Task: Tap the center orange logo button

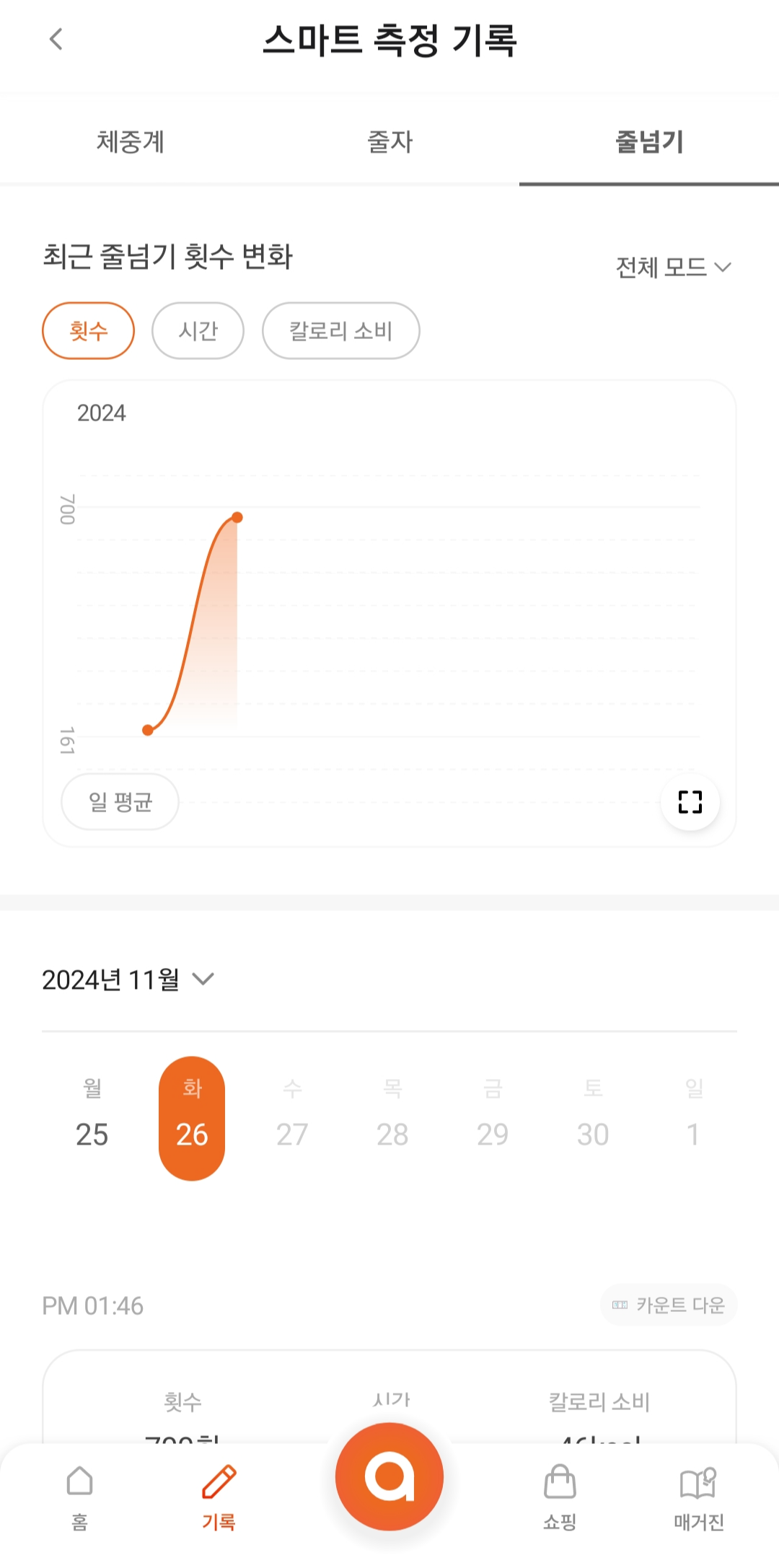Action: pos(389,1476)
